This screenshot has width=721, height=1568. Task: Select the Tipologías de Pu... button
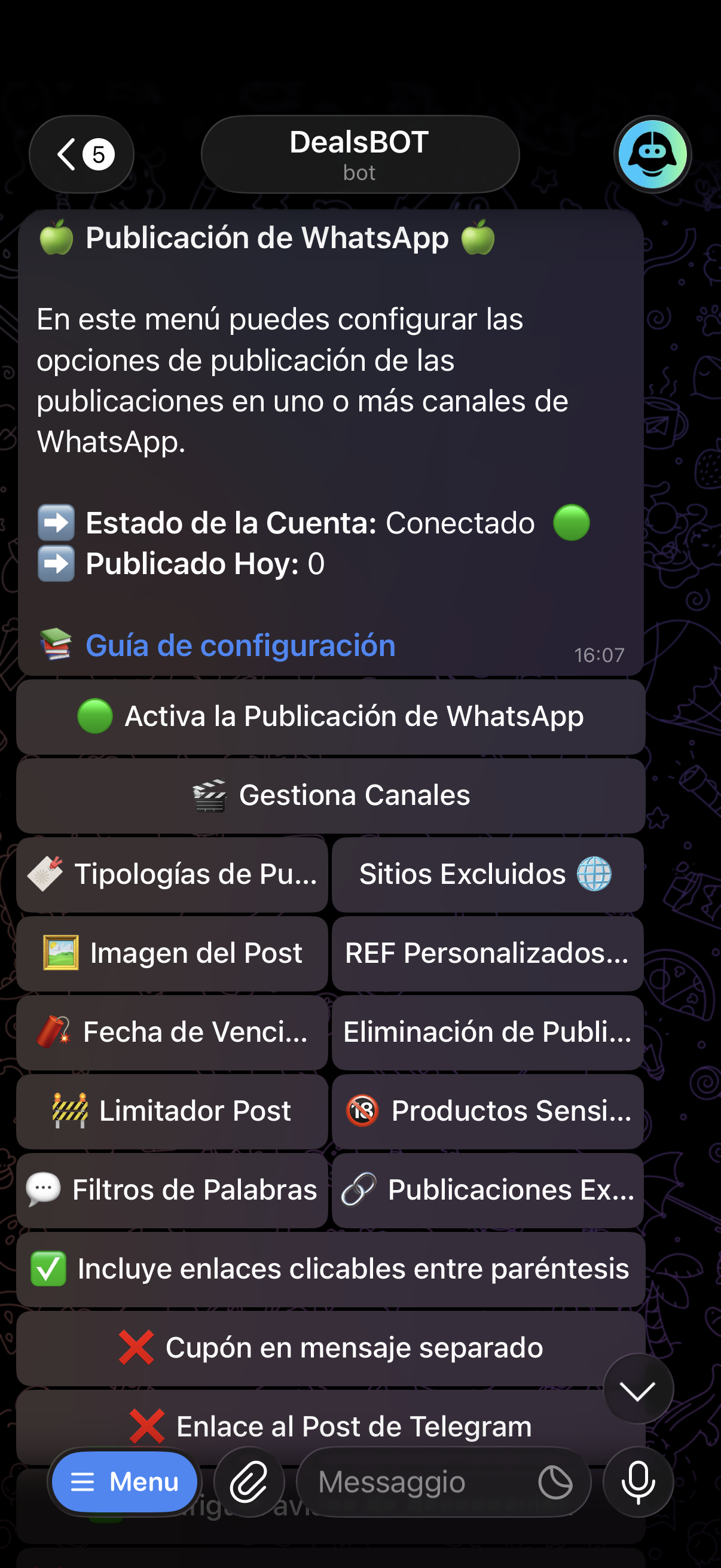point(172,875)
